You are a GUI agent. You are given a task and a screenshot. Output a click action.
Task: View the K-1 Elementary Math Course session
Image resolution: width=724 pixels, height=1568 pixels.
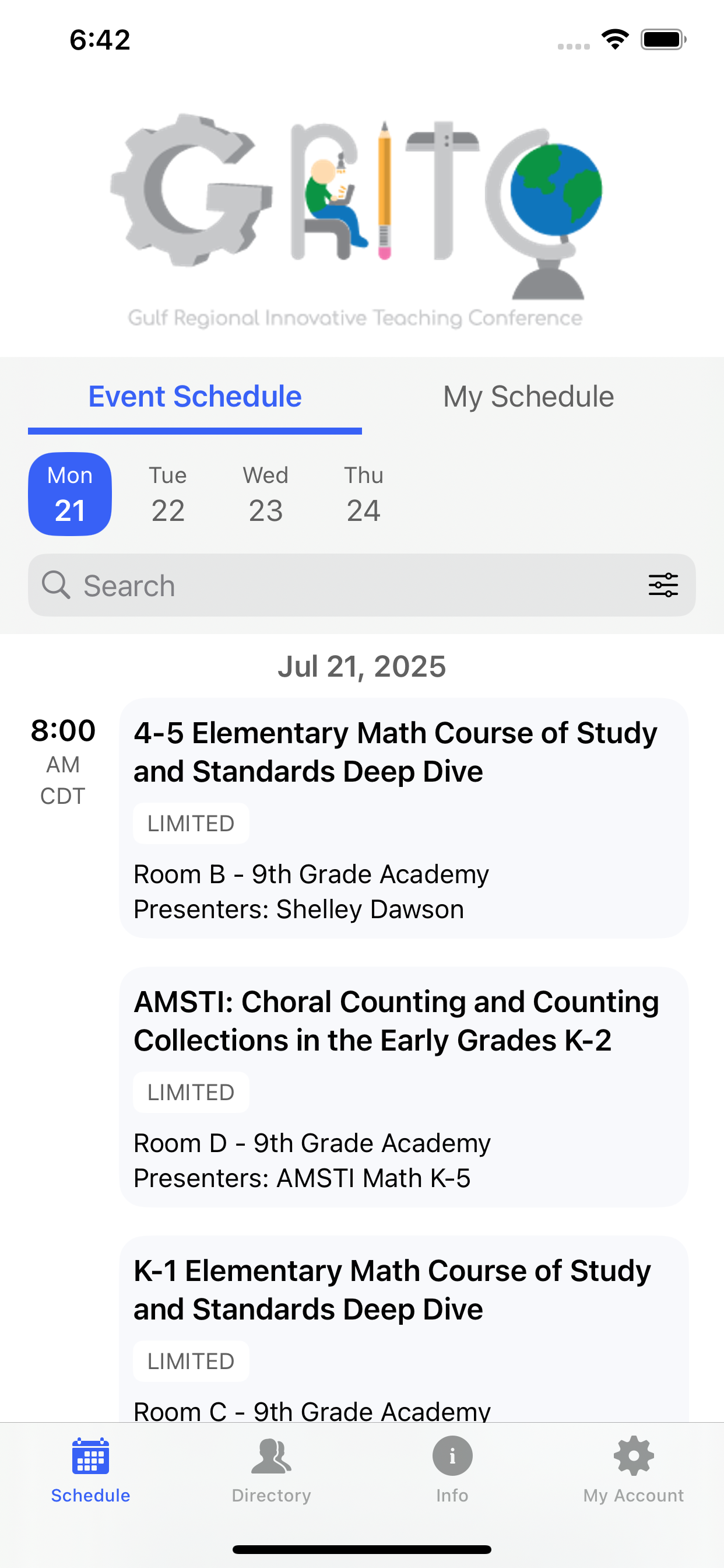click(404, 1329)
